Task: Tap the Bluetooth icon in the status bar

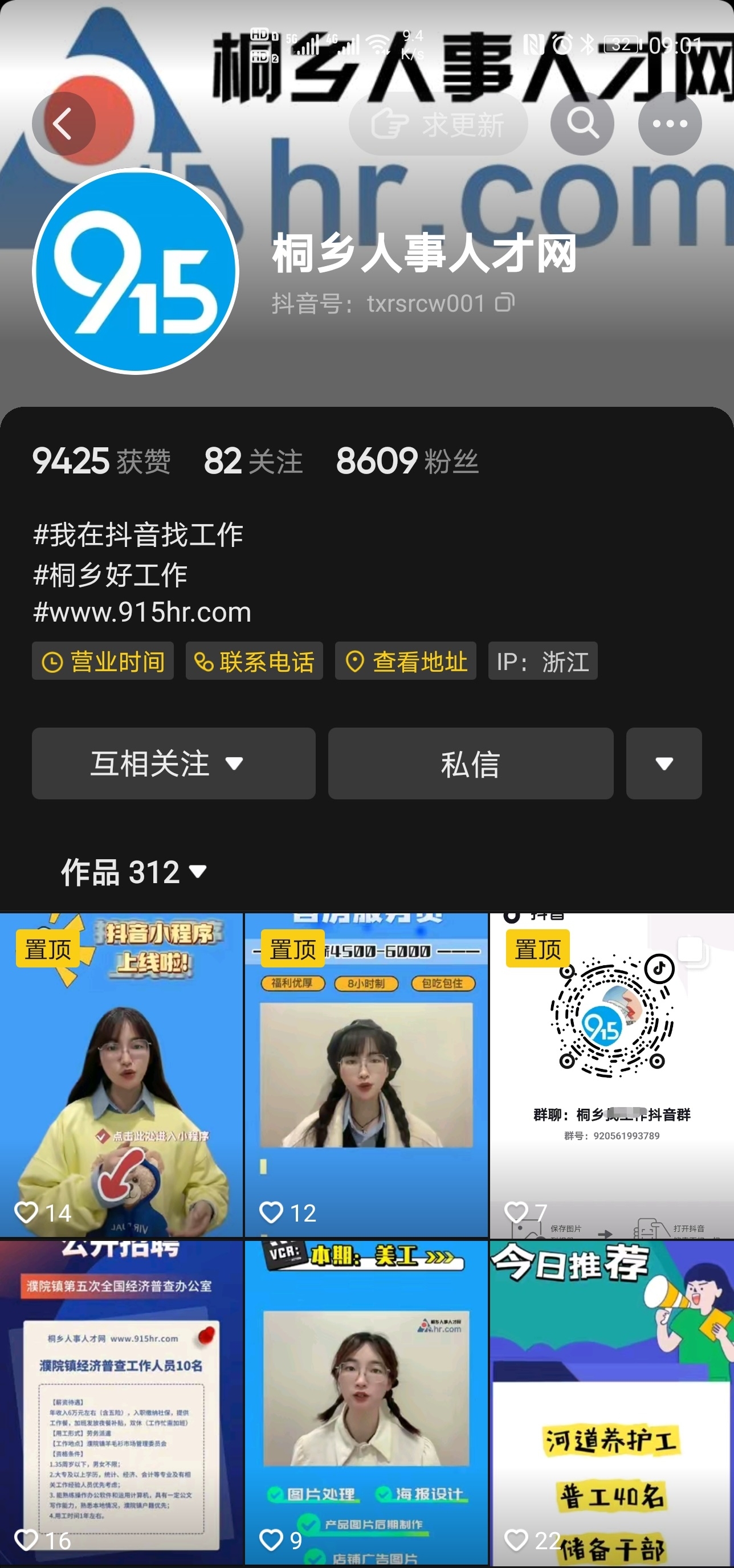Action: click(588, 43)
